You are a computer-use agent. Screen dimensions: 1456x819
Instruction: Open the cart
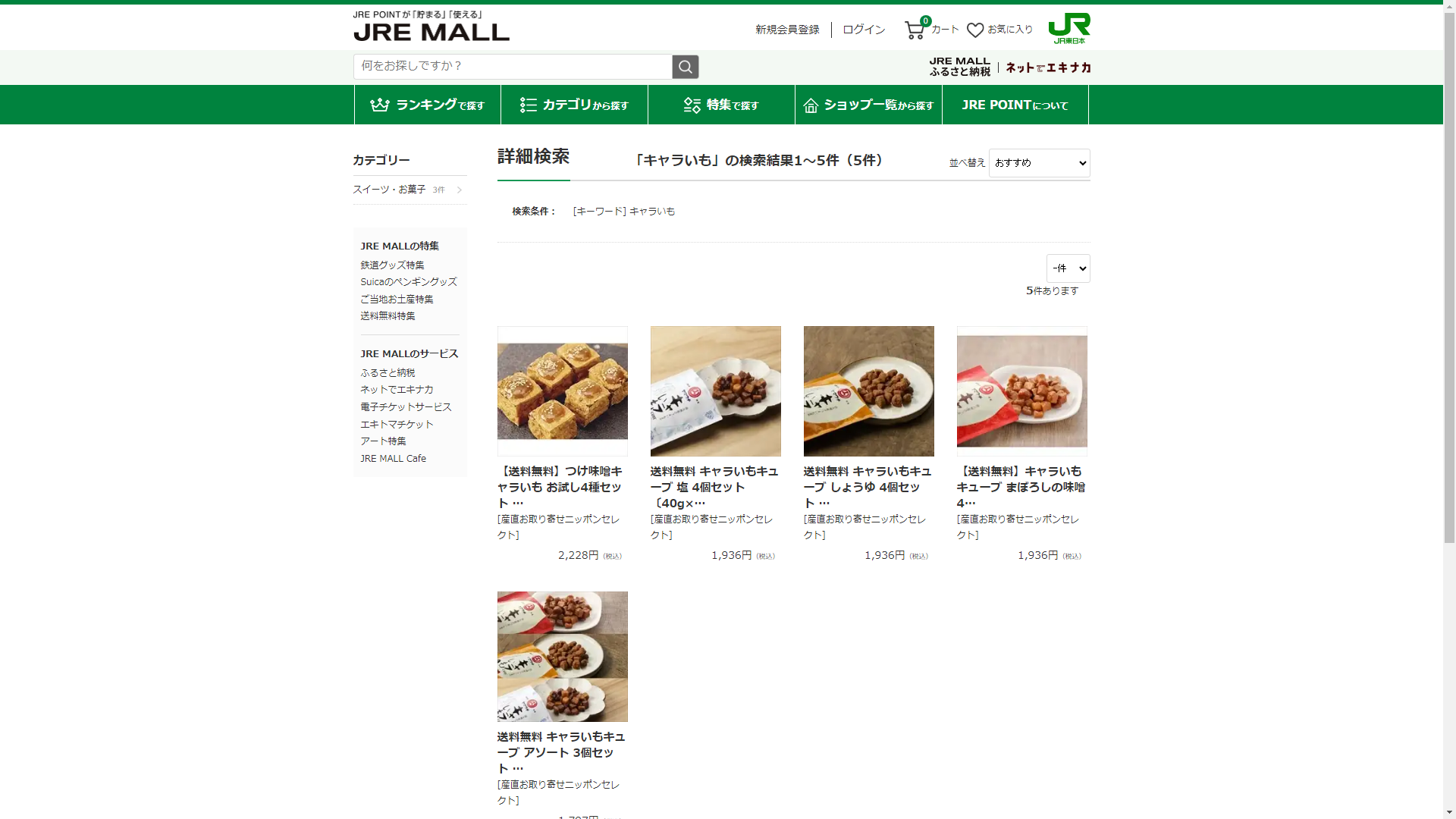pos(931,30)
